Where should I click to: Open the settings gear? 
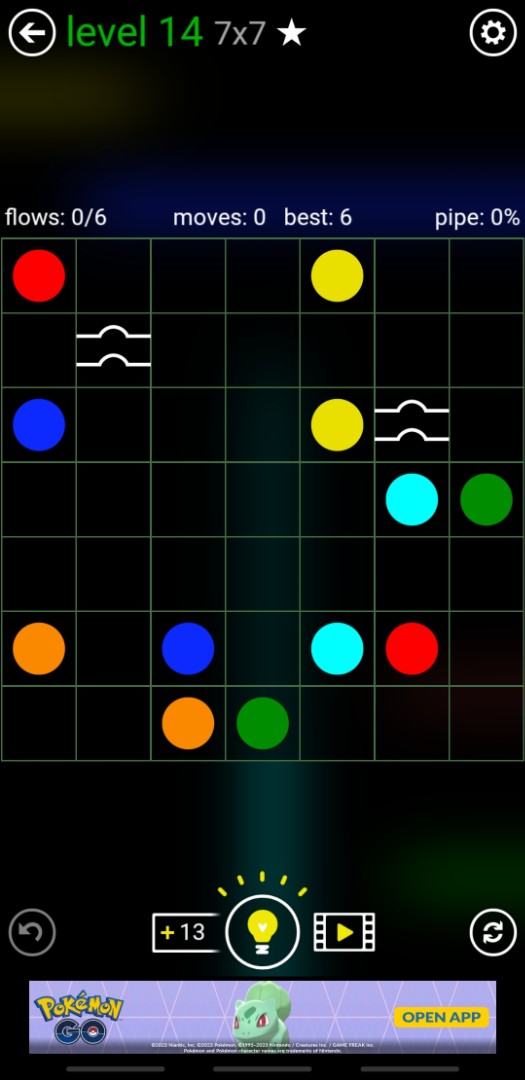[493, 32]
